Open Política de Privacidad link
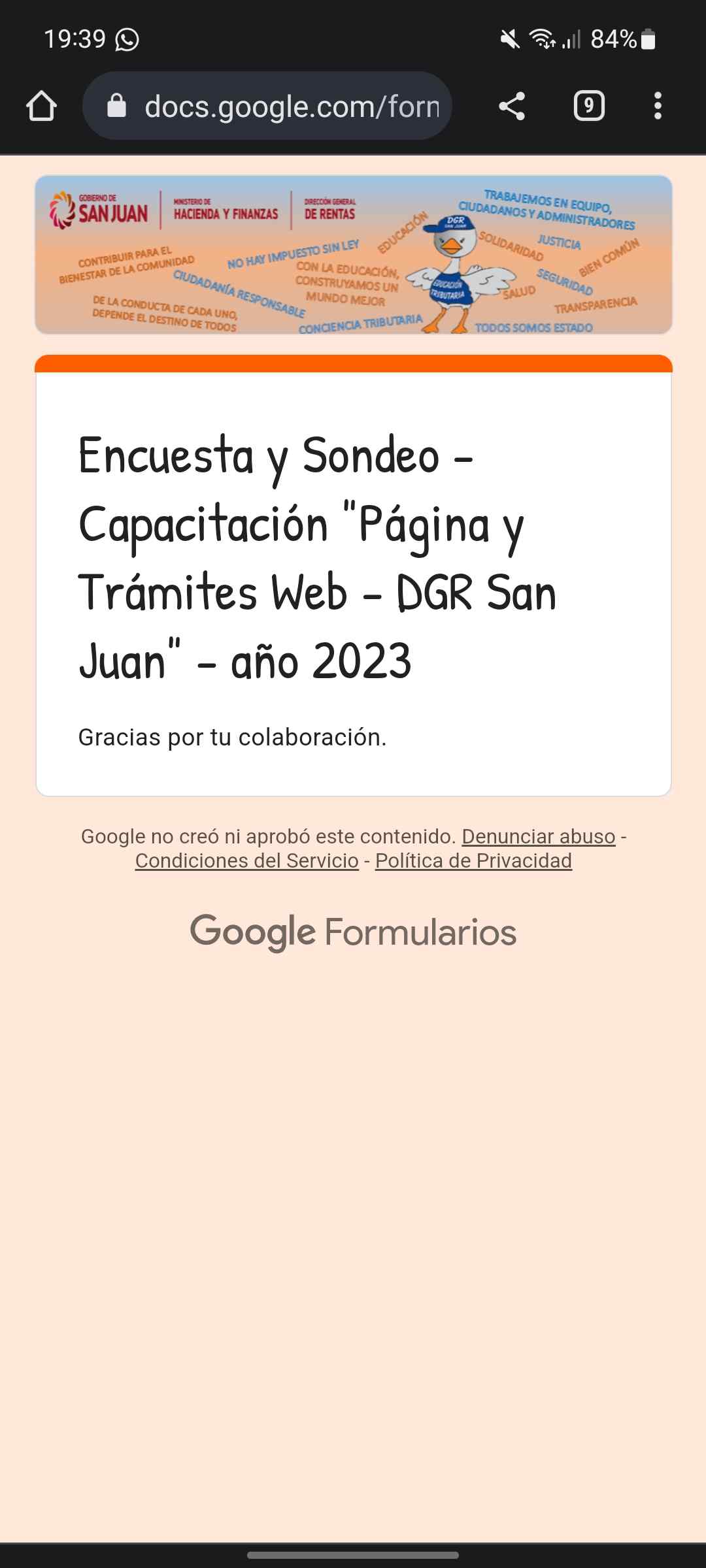The height and width of the screenshot is (1568, 706). pos(473,860)
